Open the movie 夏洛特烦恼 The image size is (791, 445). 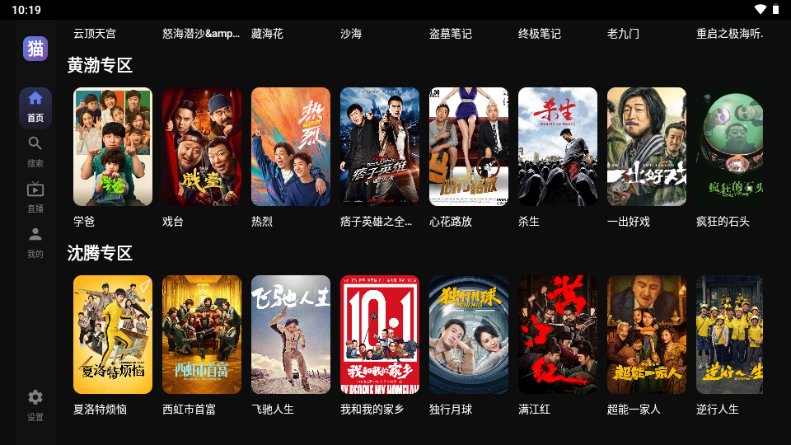[113, 334]
